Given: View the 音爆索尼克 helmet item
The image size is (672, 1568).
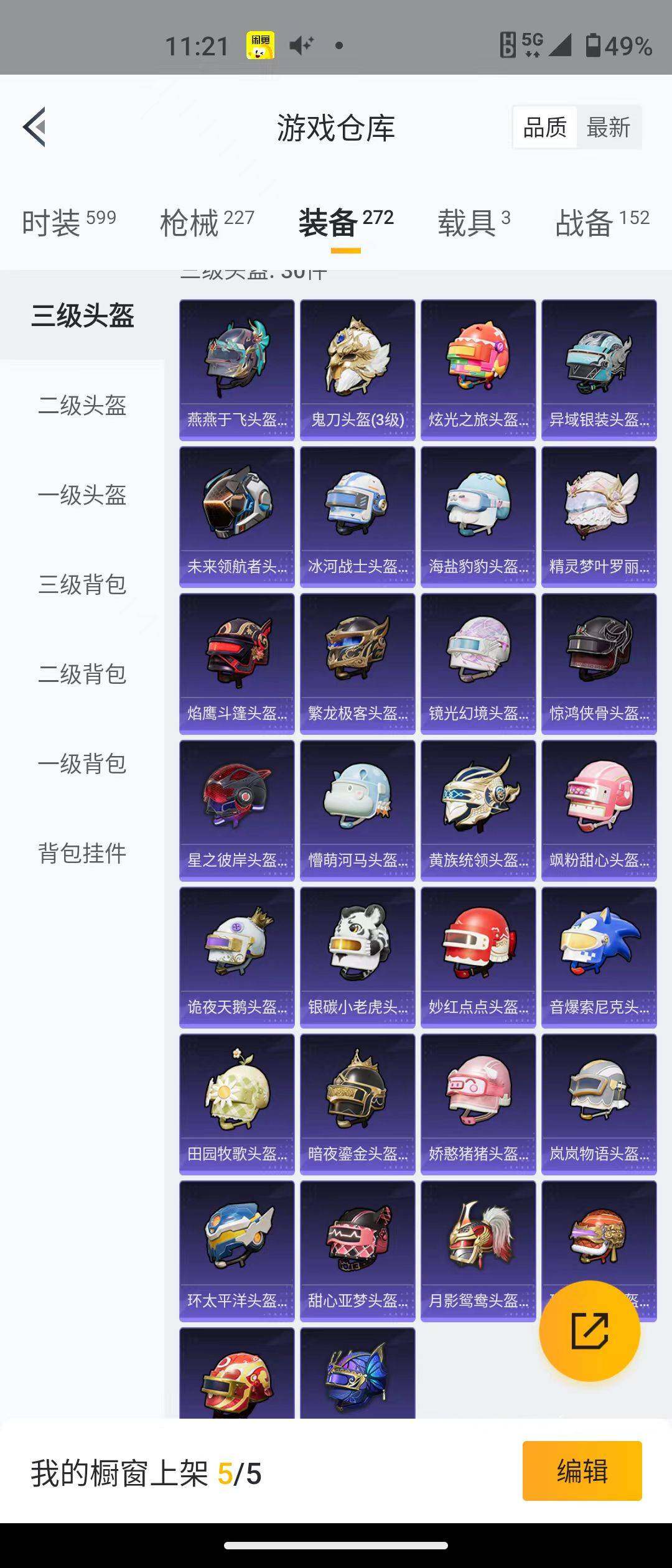Looking at the screenshot, I should 599,957.
